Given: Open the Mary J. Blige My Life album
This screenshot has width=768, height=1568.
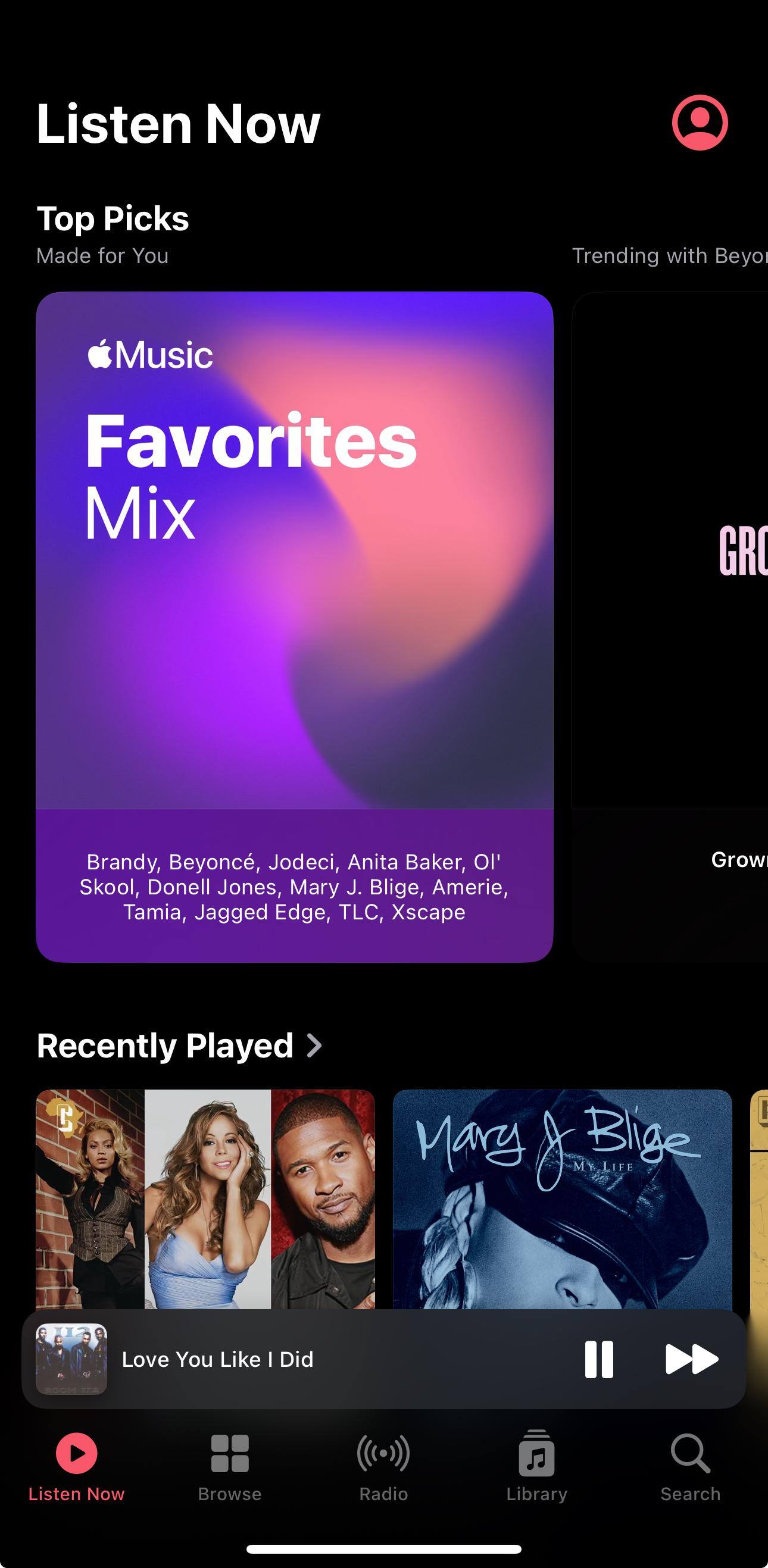Looking at the screenshot, I should coord(561,1198).
